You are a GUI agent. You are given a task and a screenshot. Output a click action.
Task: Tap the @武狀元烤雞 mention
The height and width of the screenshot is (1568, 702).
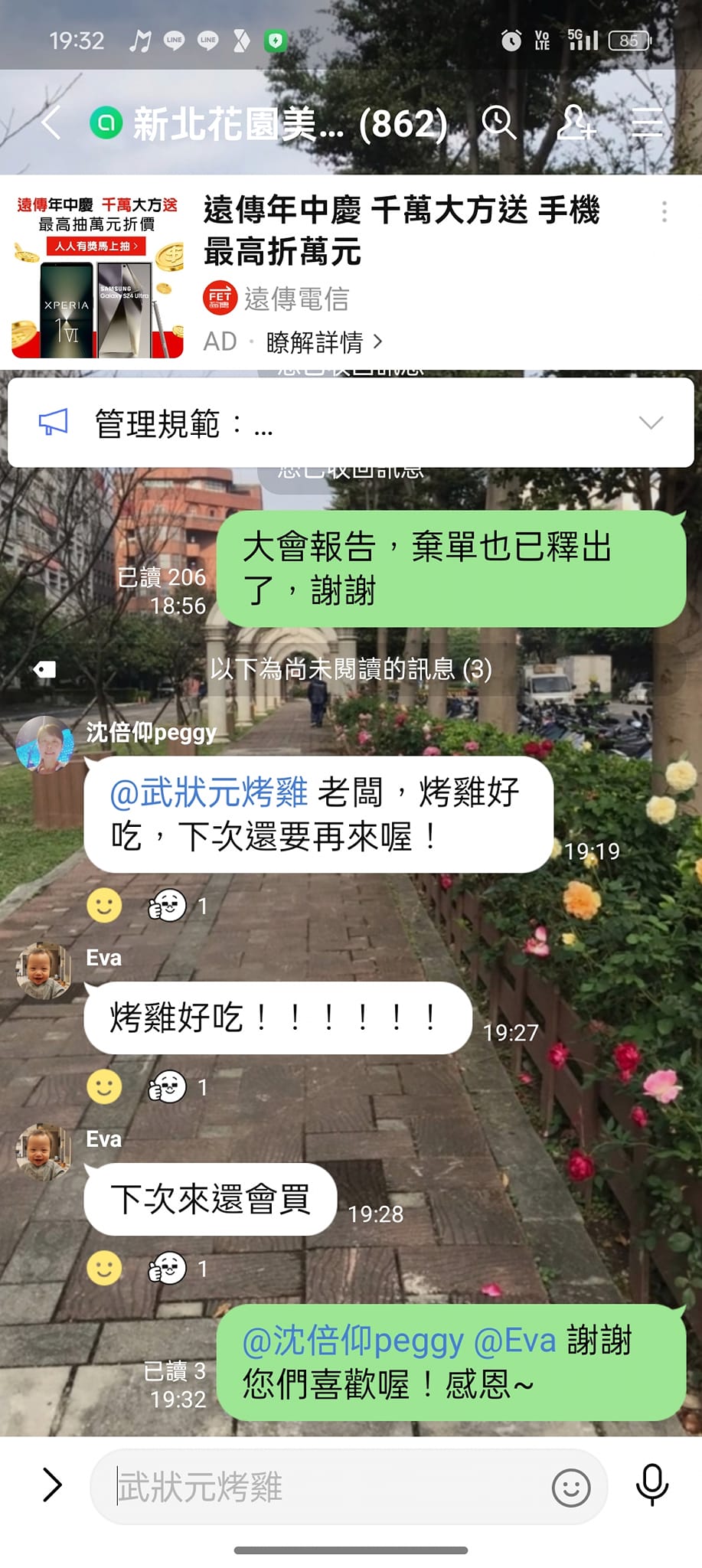(209, 792)
